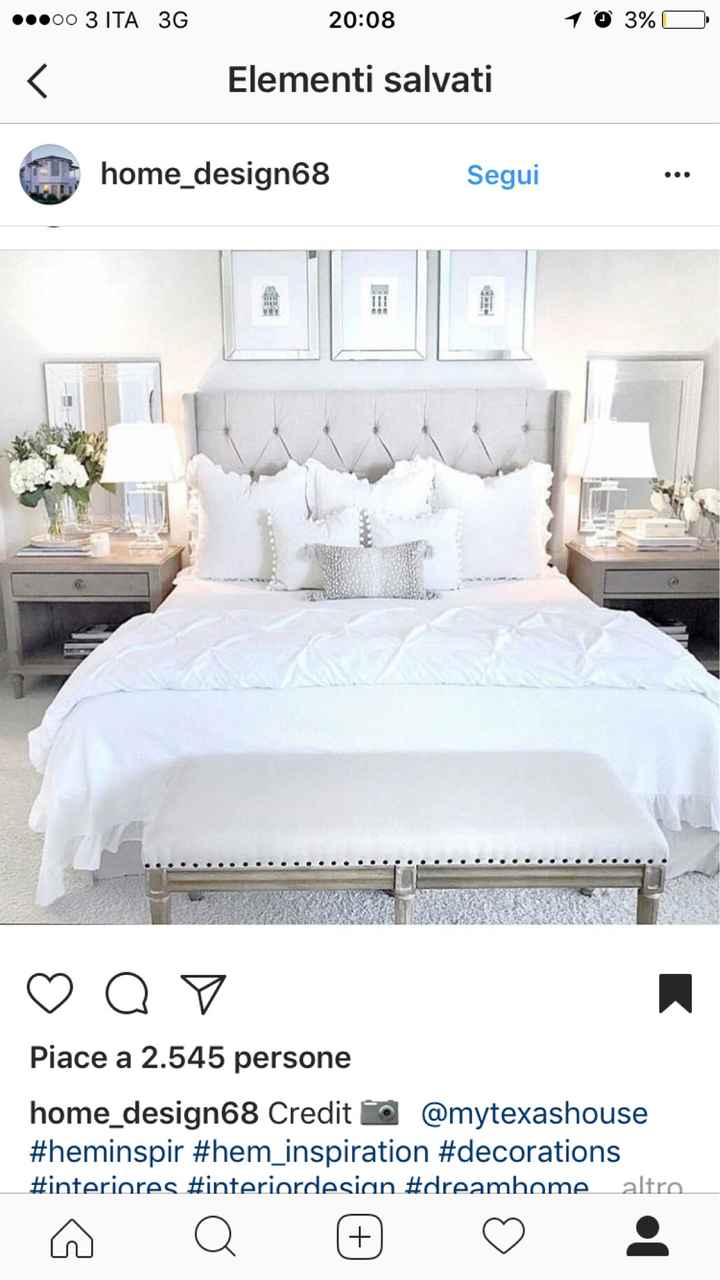
Task: Open the @mytexashouse profile link
Action: [534, 1113]
